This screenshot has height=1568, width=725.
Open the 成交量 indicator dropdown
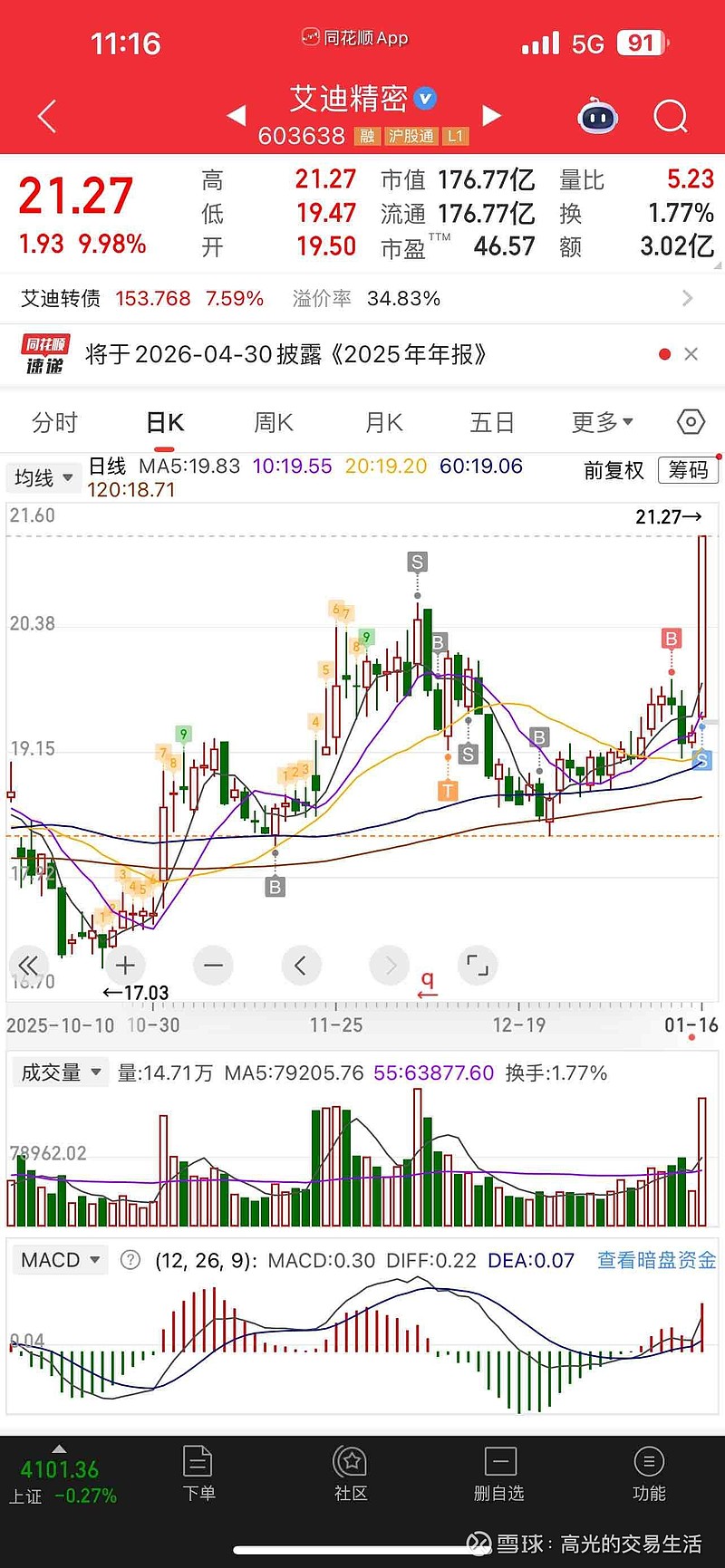point(61,1073)
